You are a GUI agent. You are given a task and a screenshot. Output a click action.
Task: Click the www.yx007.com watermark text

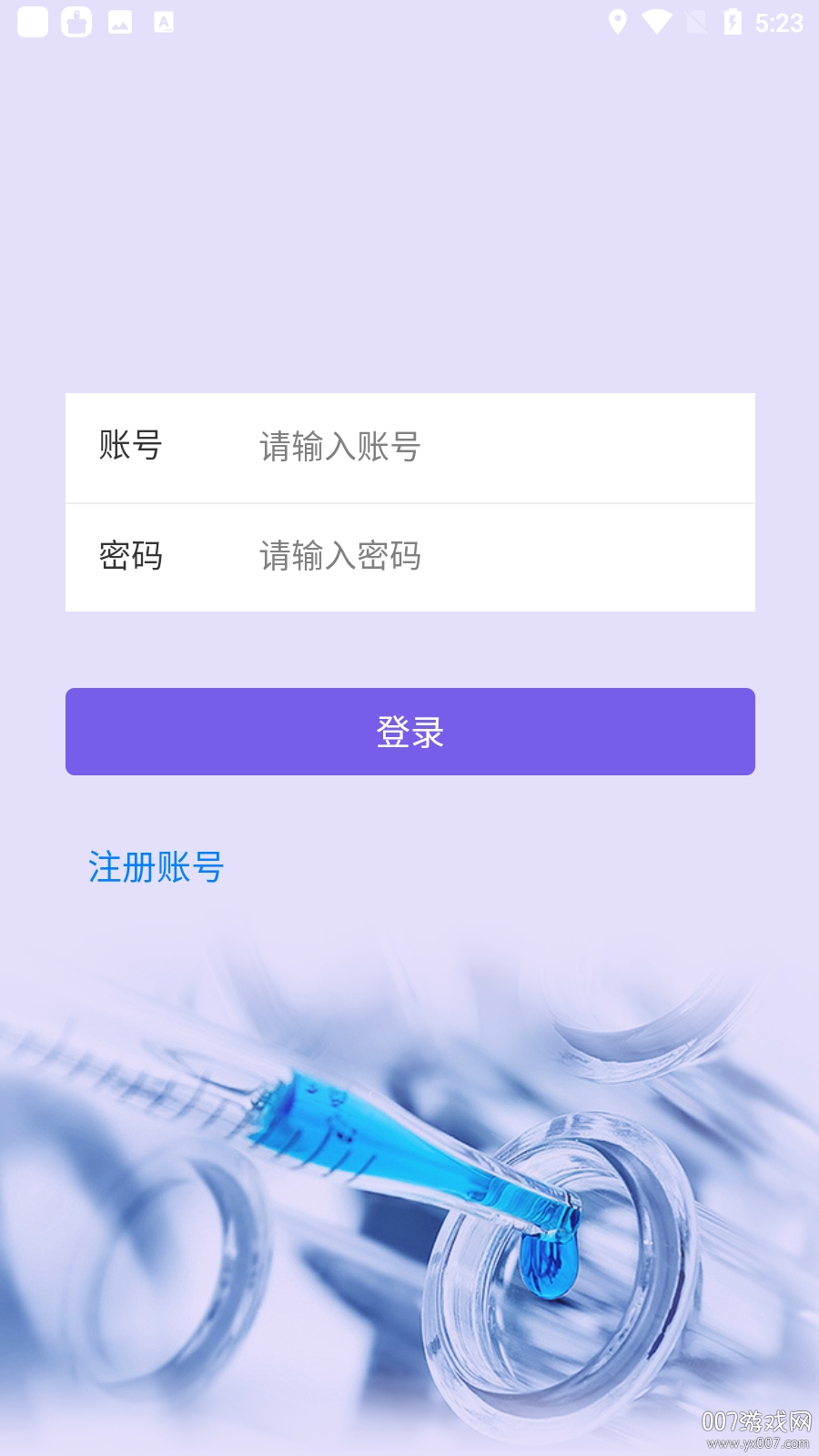coord(760,1444)
